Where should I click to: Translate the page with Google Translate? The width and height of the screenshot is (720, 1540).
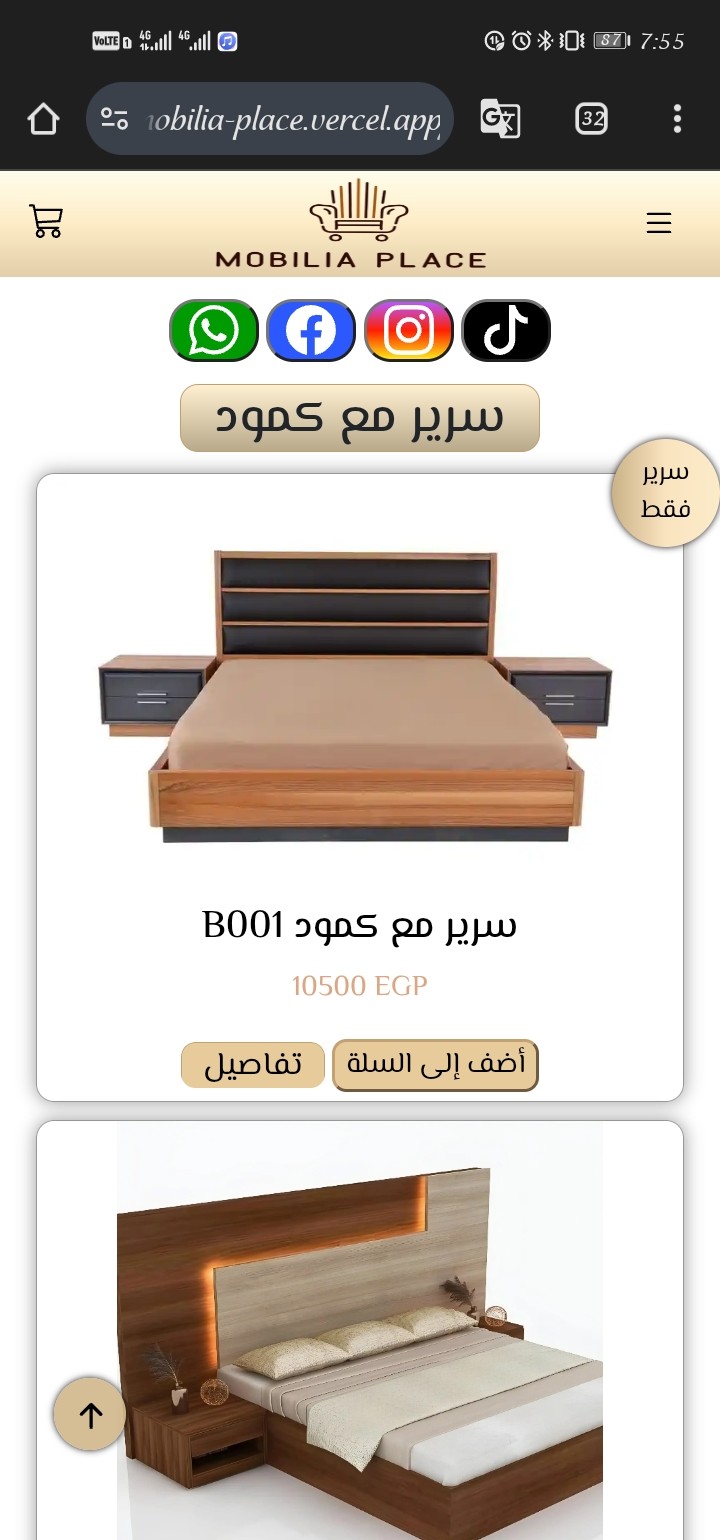click(500, 119)
